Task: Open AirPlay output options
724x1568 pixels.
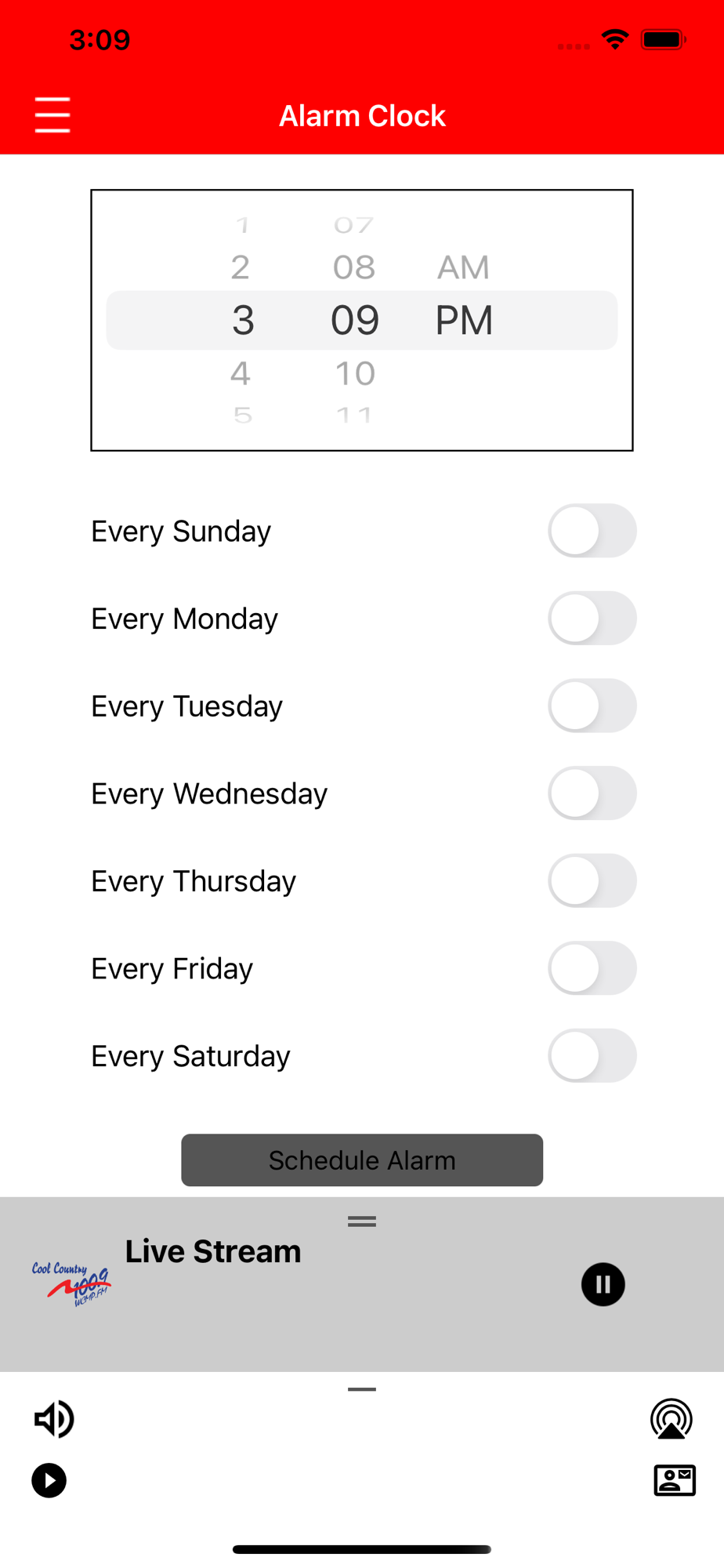Action: 672,1419
